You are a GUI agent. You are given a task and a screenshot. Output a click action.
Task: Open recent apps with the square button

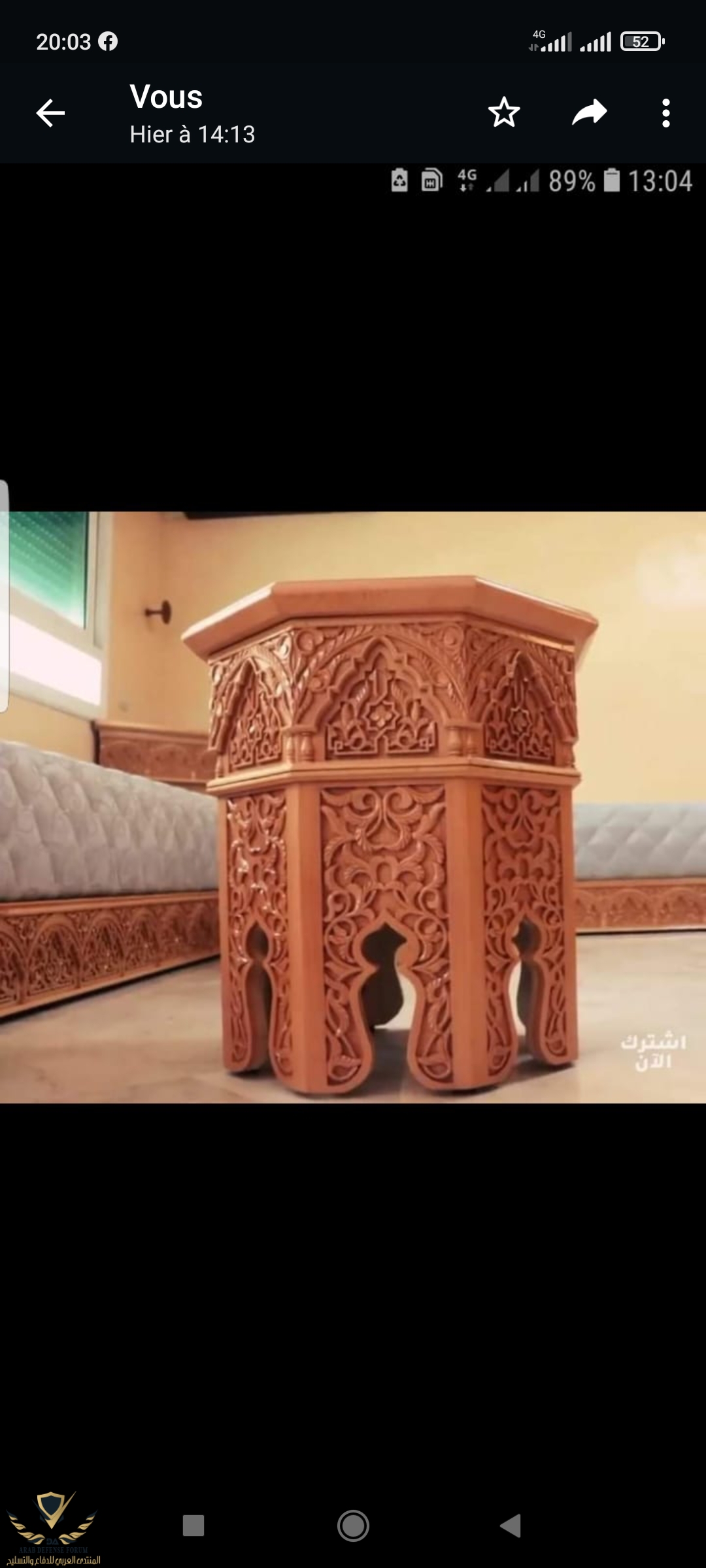point(193,1526)
